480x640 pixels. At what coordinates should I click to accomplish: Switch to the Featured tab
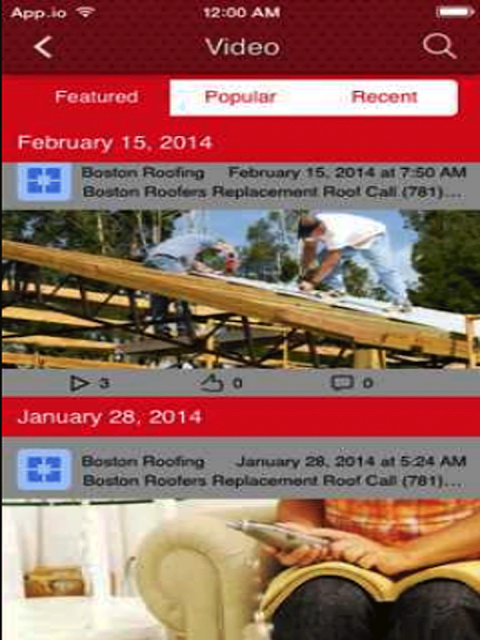(97, 97)
